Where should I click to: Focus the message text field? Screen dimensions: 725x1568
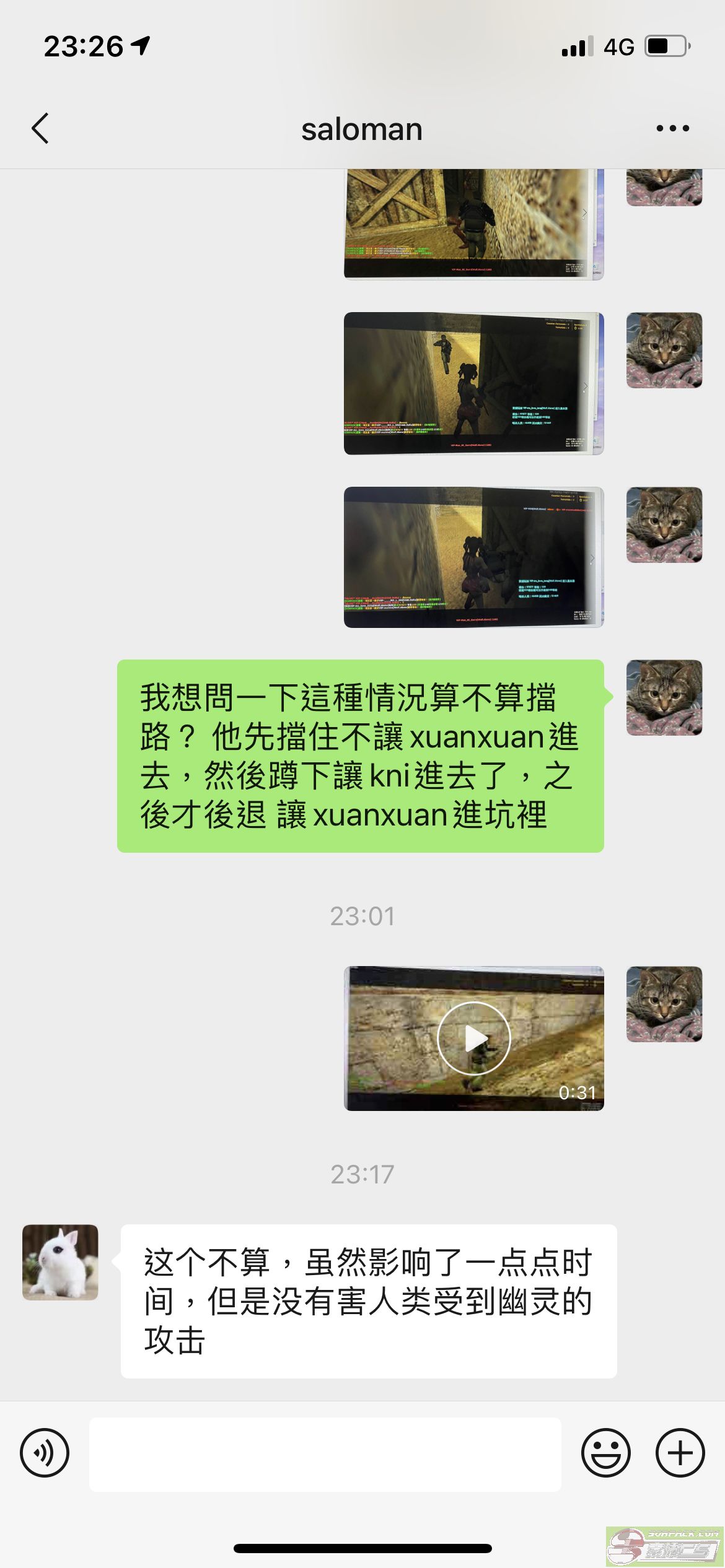click(x=325, y=1454)
